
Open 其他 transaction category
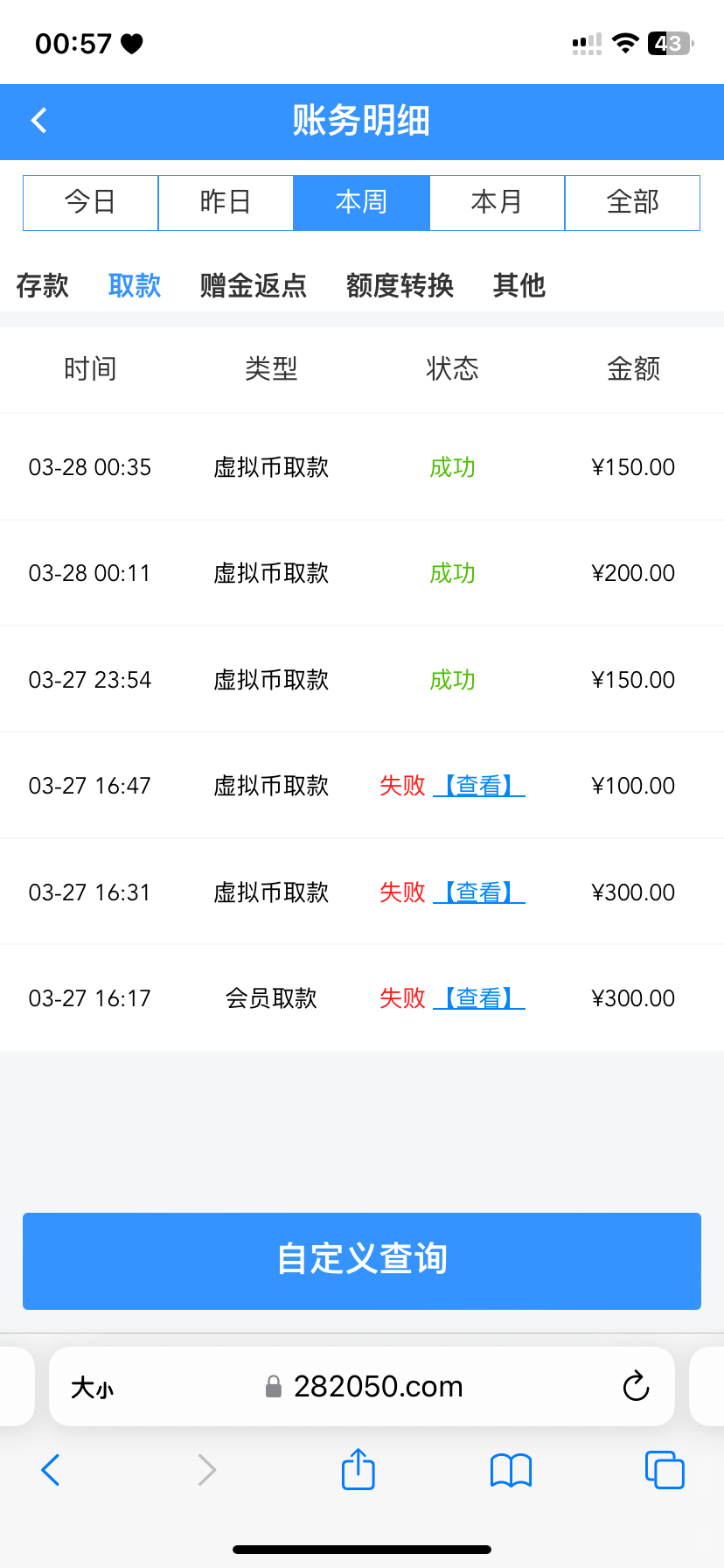coord(519,285)
